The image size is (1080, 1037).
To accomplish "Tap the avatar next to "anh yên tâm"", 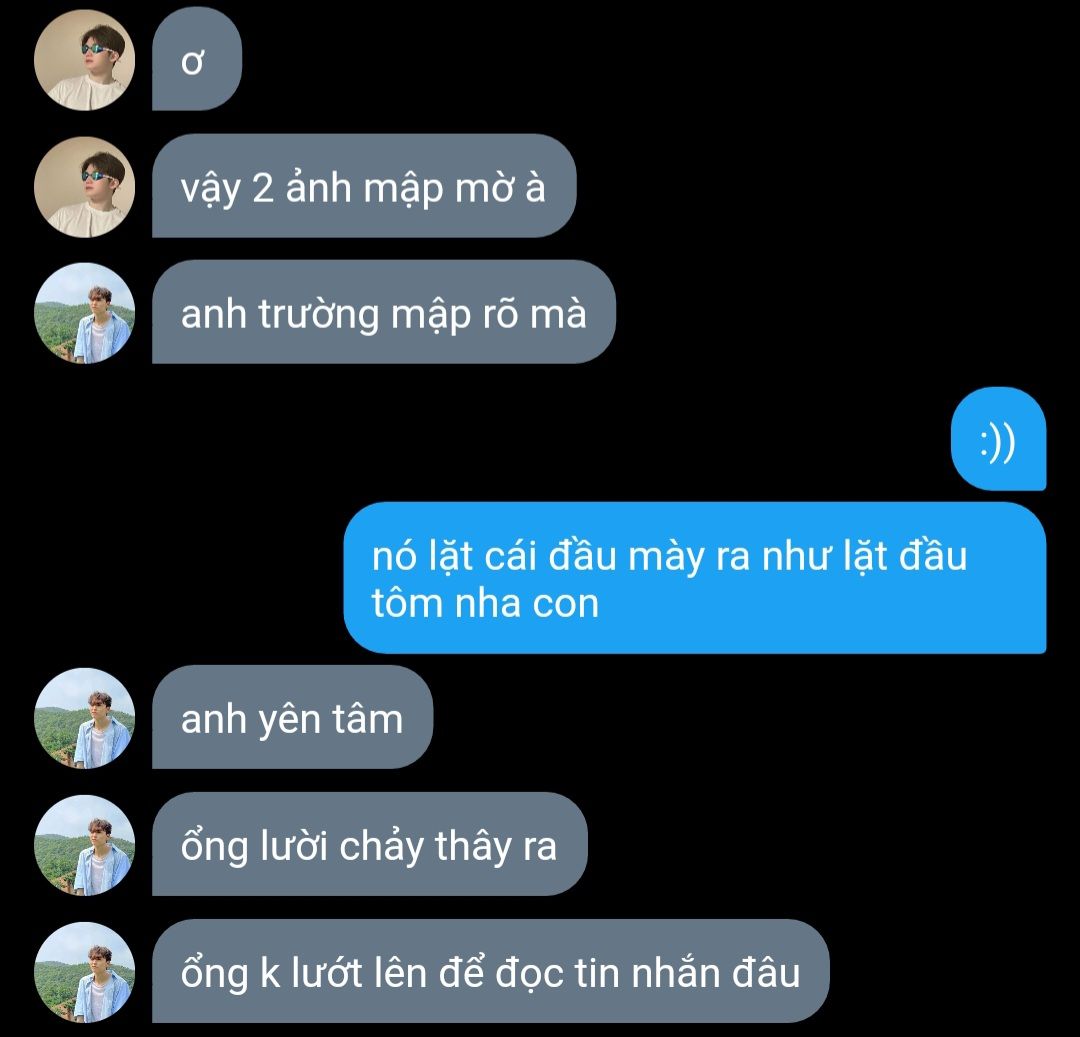I will 84,718.
